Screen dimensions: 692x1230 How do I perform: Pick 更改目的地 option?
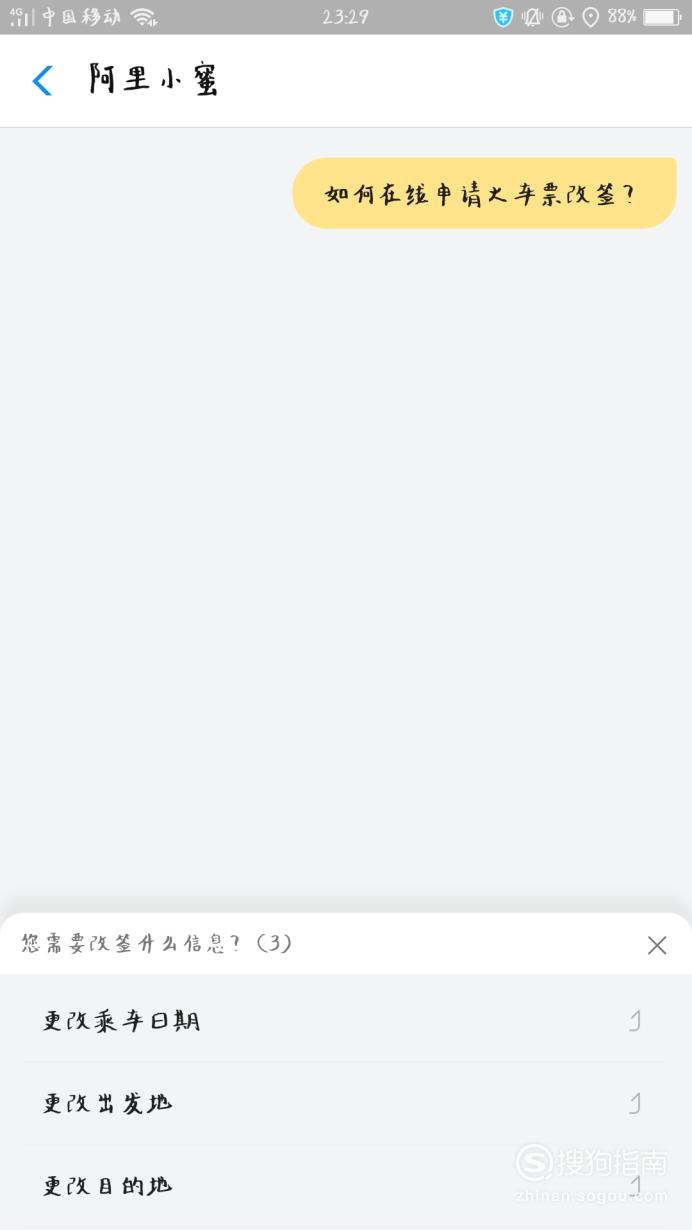coord(346,1186)
